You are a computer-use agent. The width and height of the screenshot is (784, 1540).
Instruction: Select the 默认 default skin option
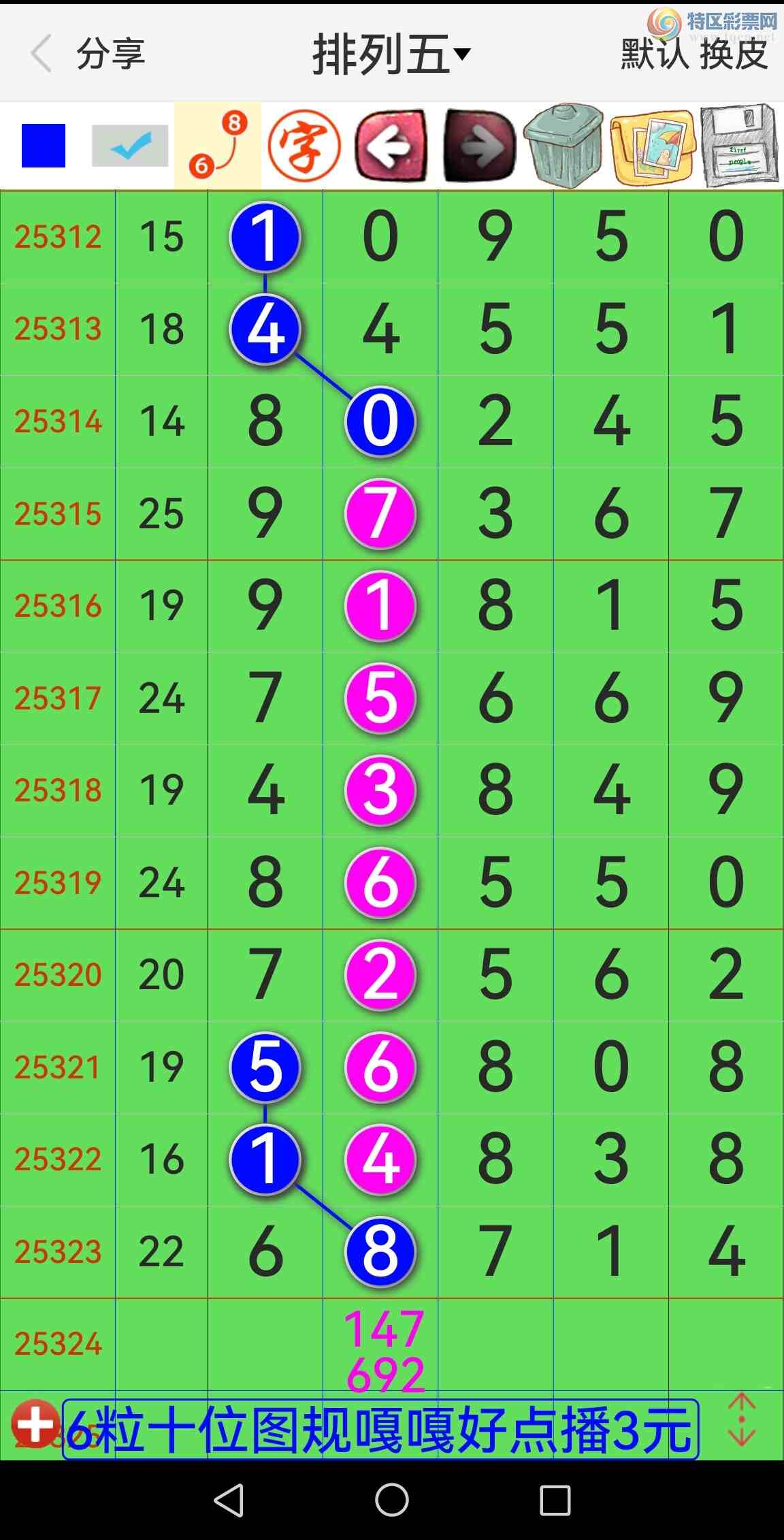655,54
